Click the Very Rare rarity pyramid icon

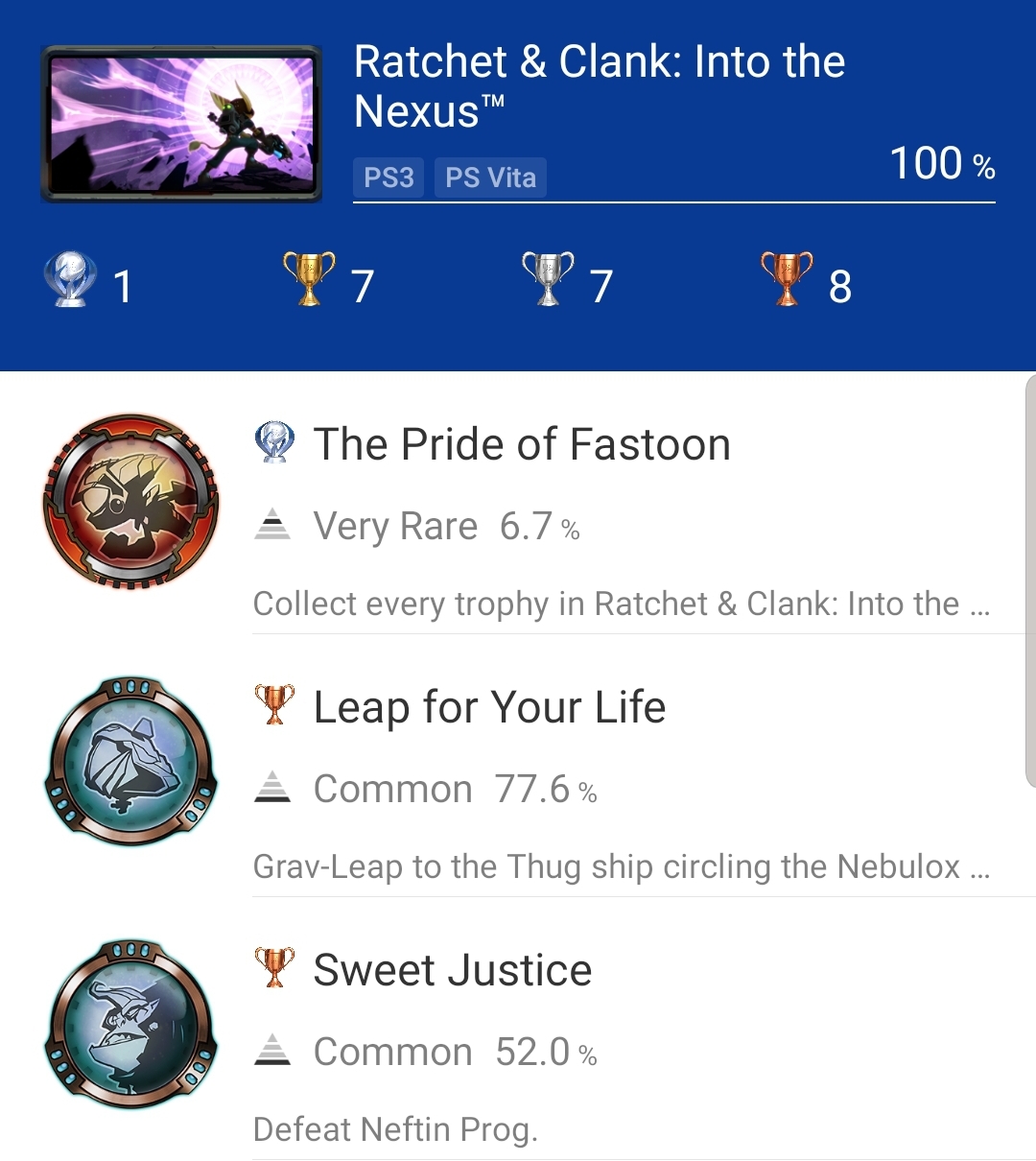274,526
